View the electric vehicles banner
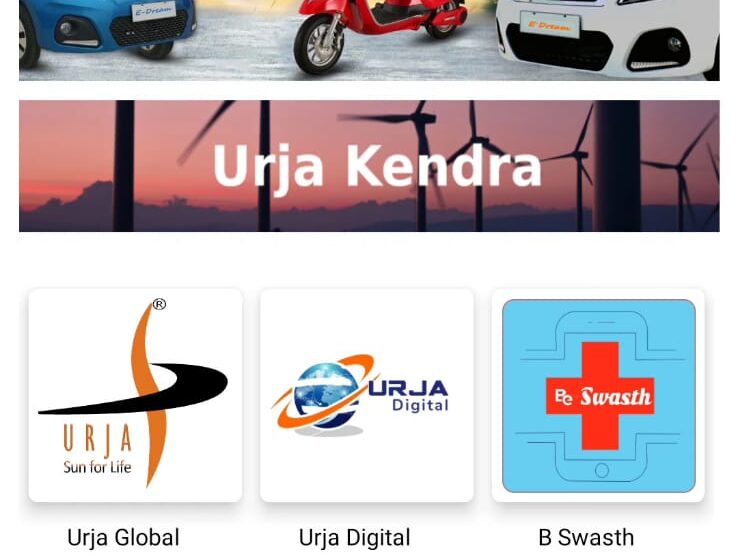 368,40
